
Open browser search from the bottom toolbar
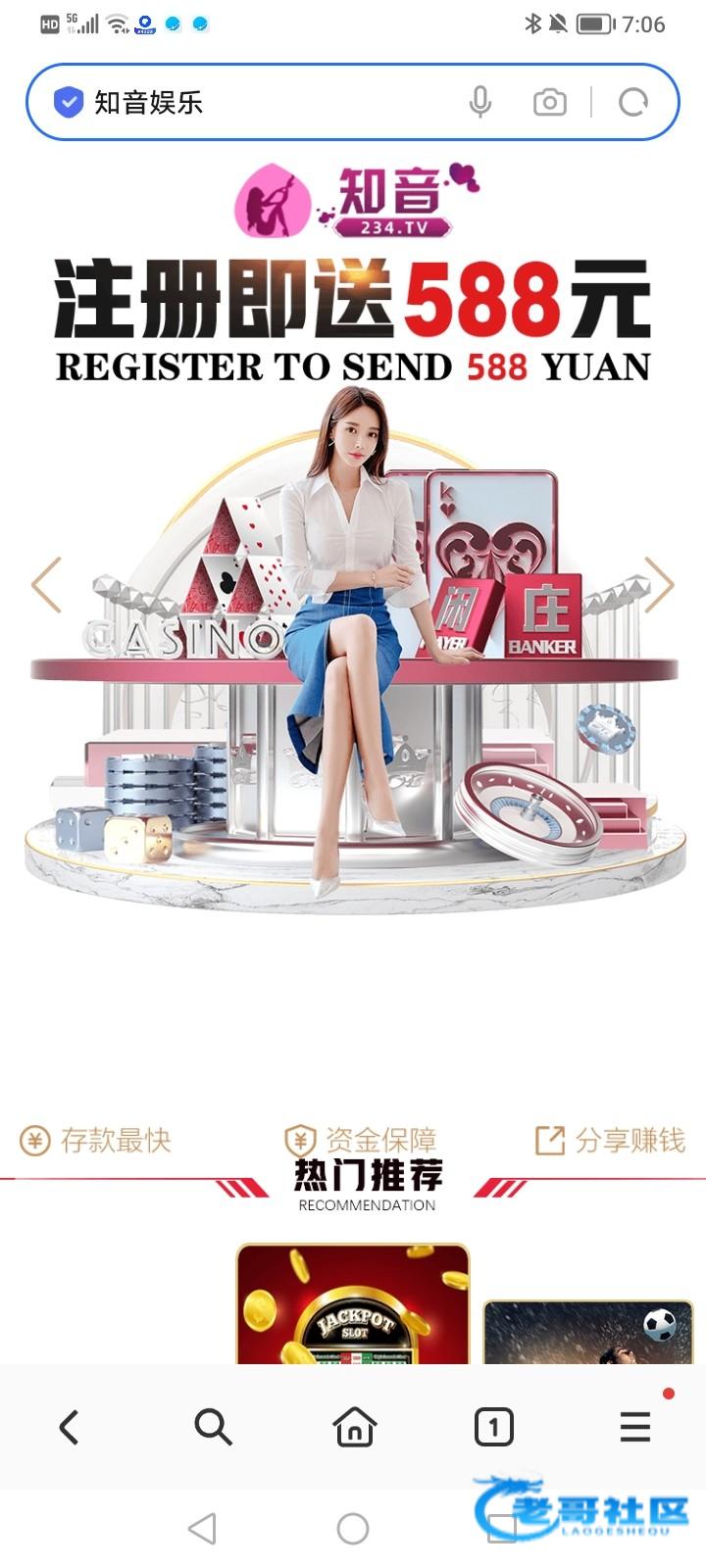(212, 1427)
